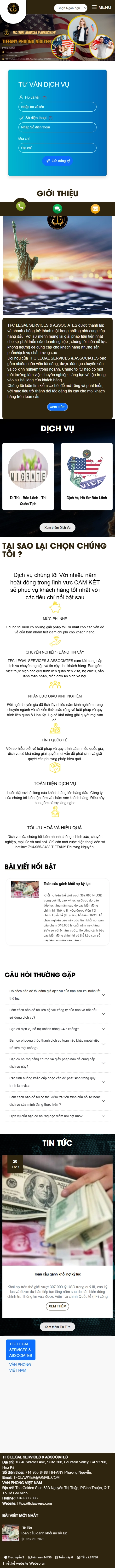Open the green chat bubble icon
115x1568 pixels.
pyautogui.click(x=57, y=208)
